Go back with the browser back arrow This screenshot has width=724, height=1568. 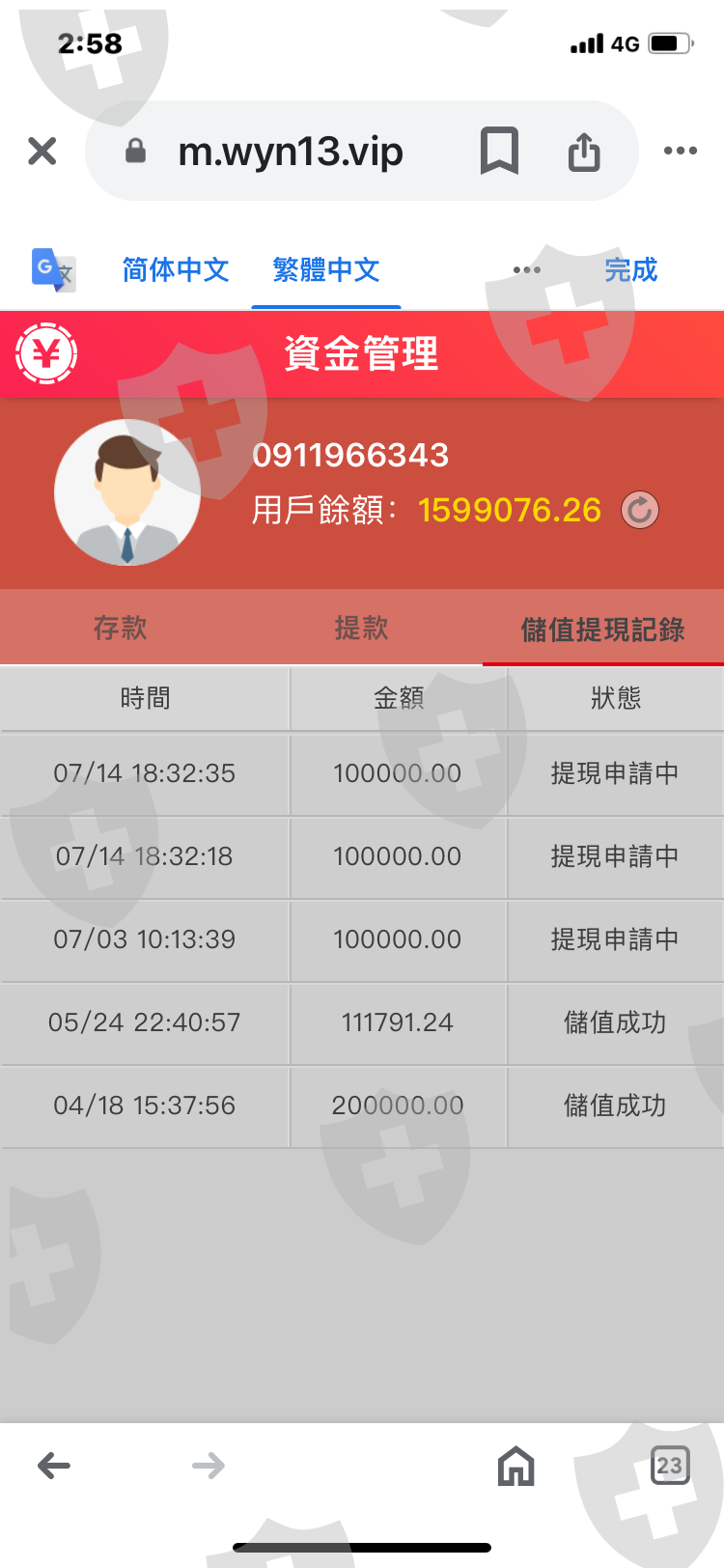pos(54,1466)
